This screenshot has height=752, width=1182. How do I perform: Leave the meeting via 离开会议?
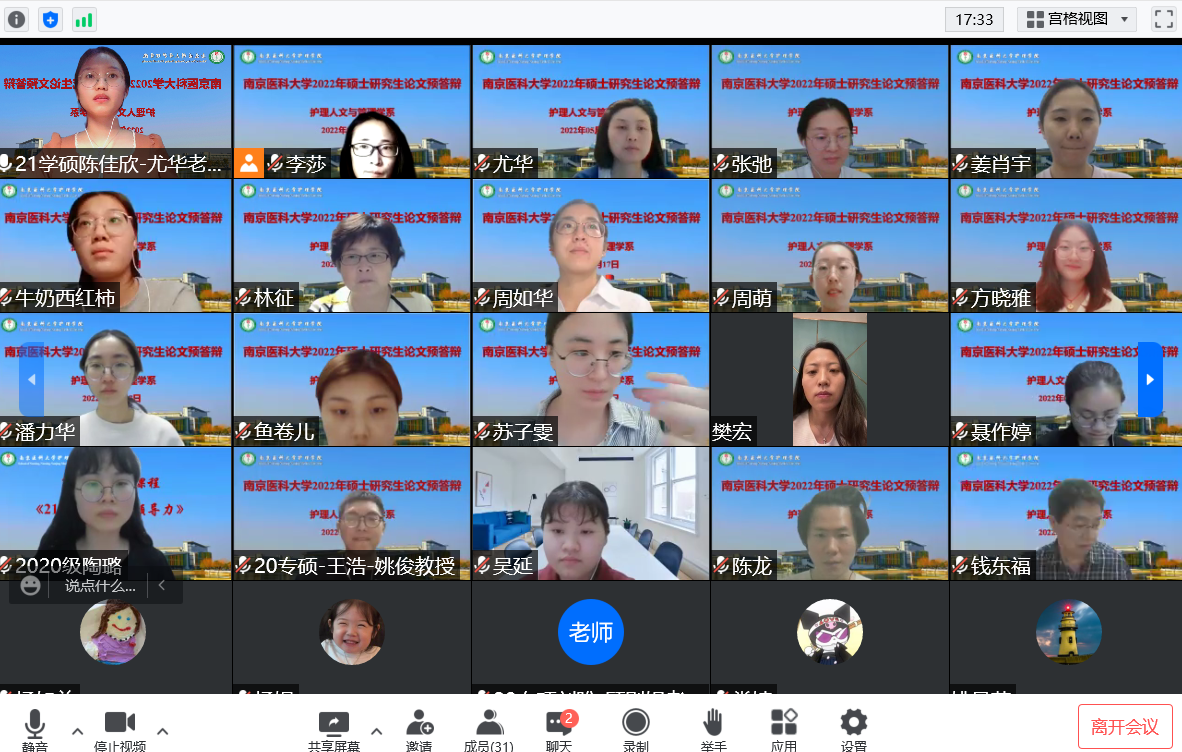[x=1125, y=727]
